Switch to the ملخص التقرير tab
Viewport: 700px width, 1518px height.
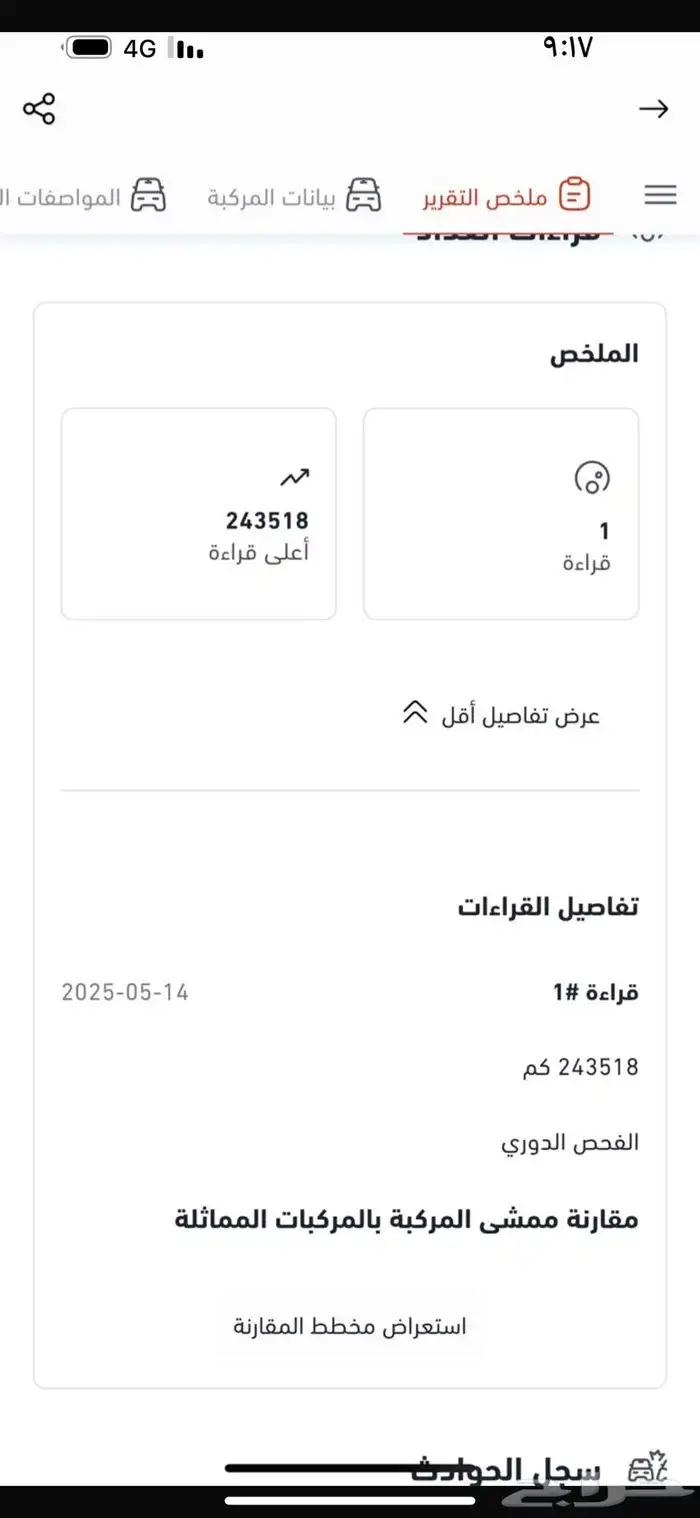507,196
